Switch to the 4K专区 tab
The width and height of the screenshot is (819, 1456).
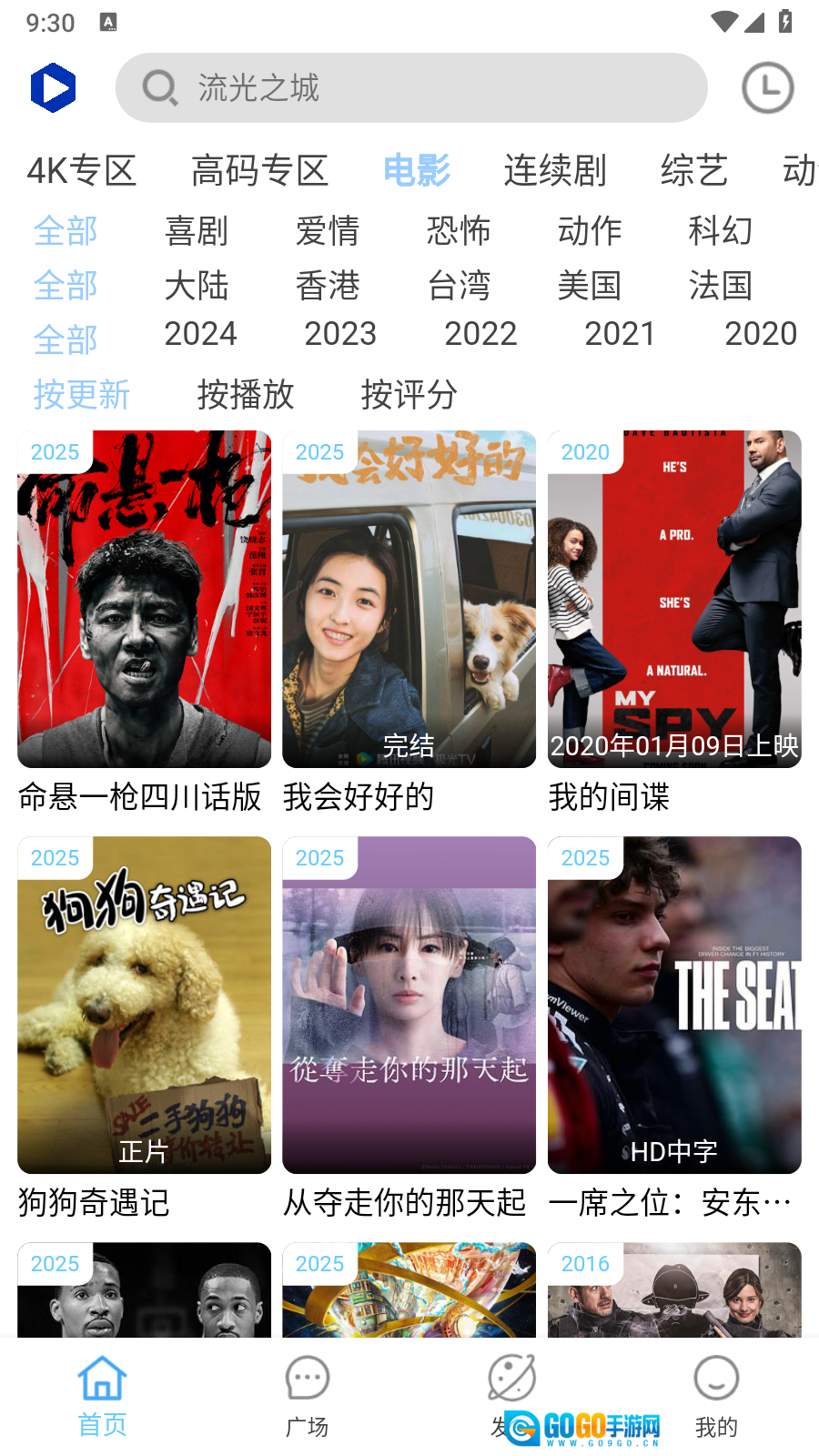82,171
